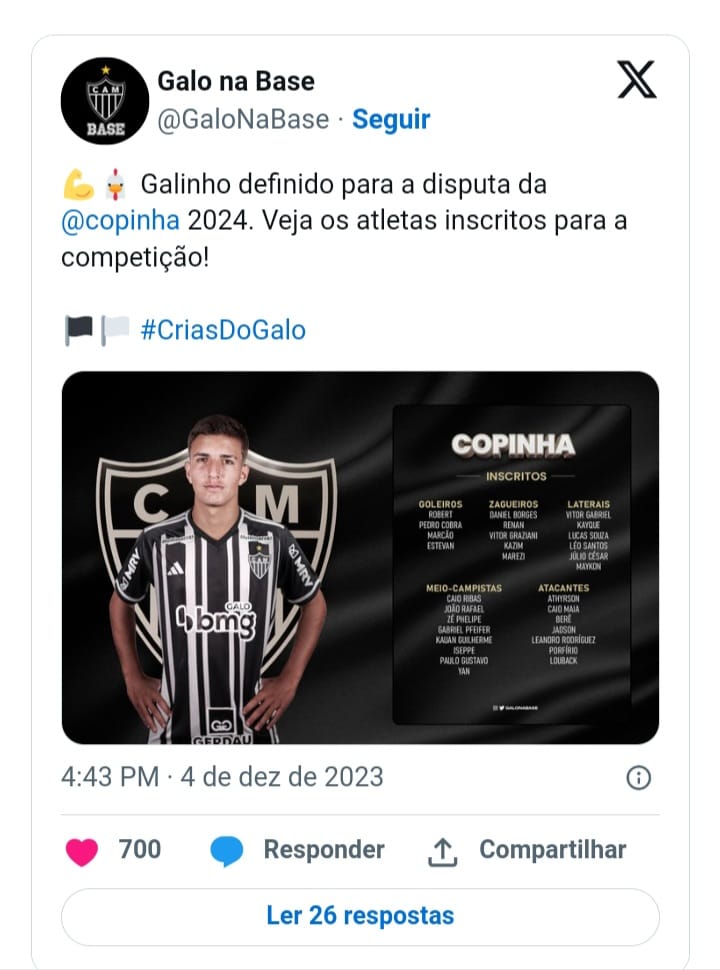The image size is (720, 970).
Task: Like this tweet with the heart
Action: click(82, 851)
